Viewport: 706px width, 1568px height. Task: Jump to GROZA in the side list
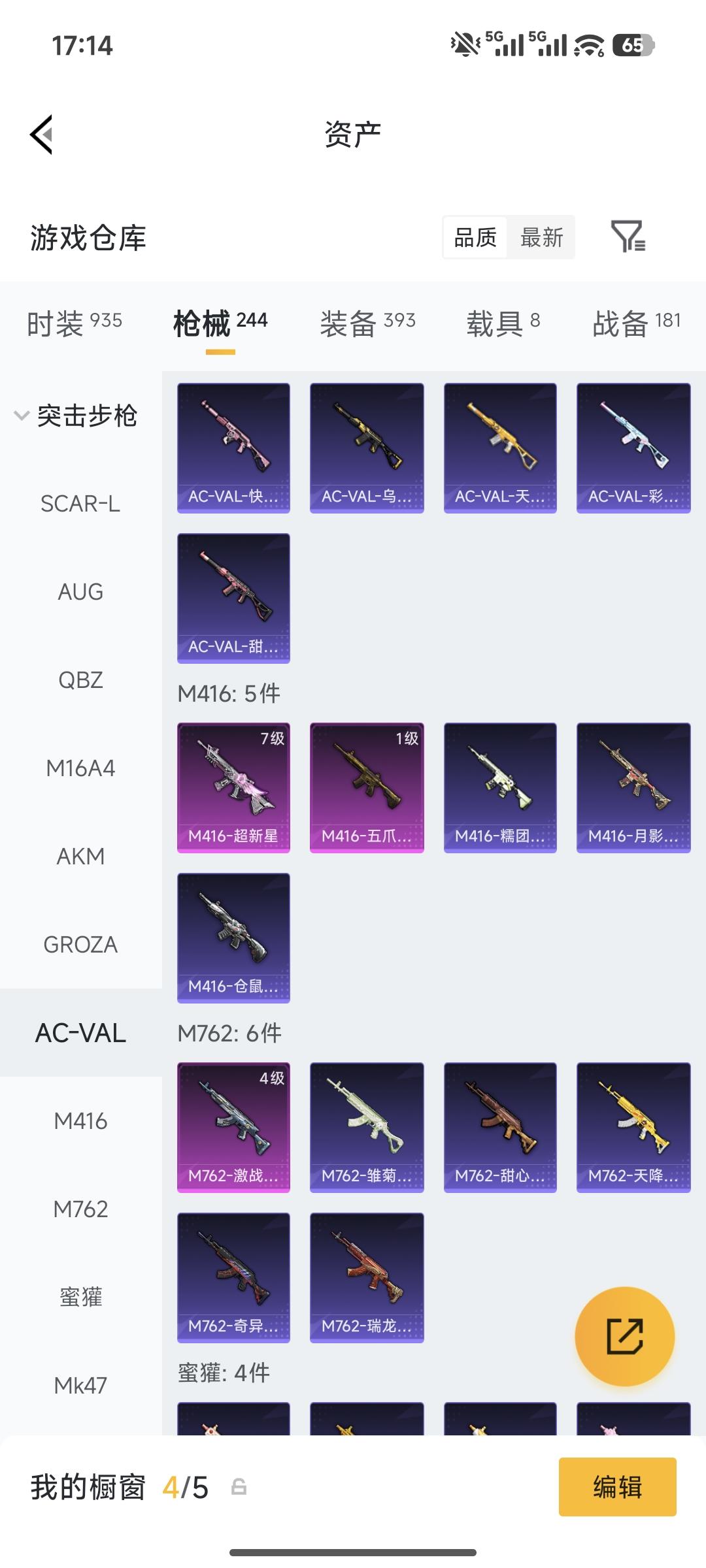tap(80, 944)
